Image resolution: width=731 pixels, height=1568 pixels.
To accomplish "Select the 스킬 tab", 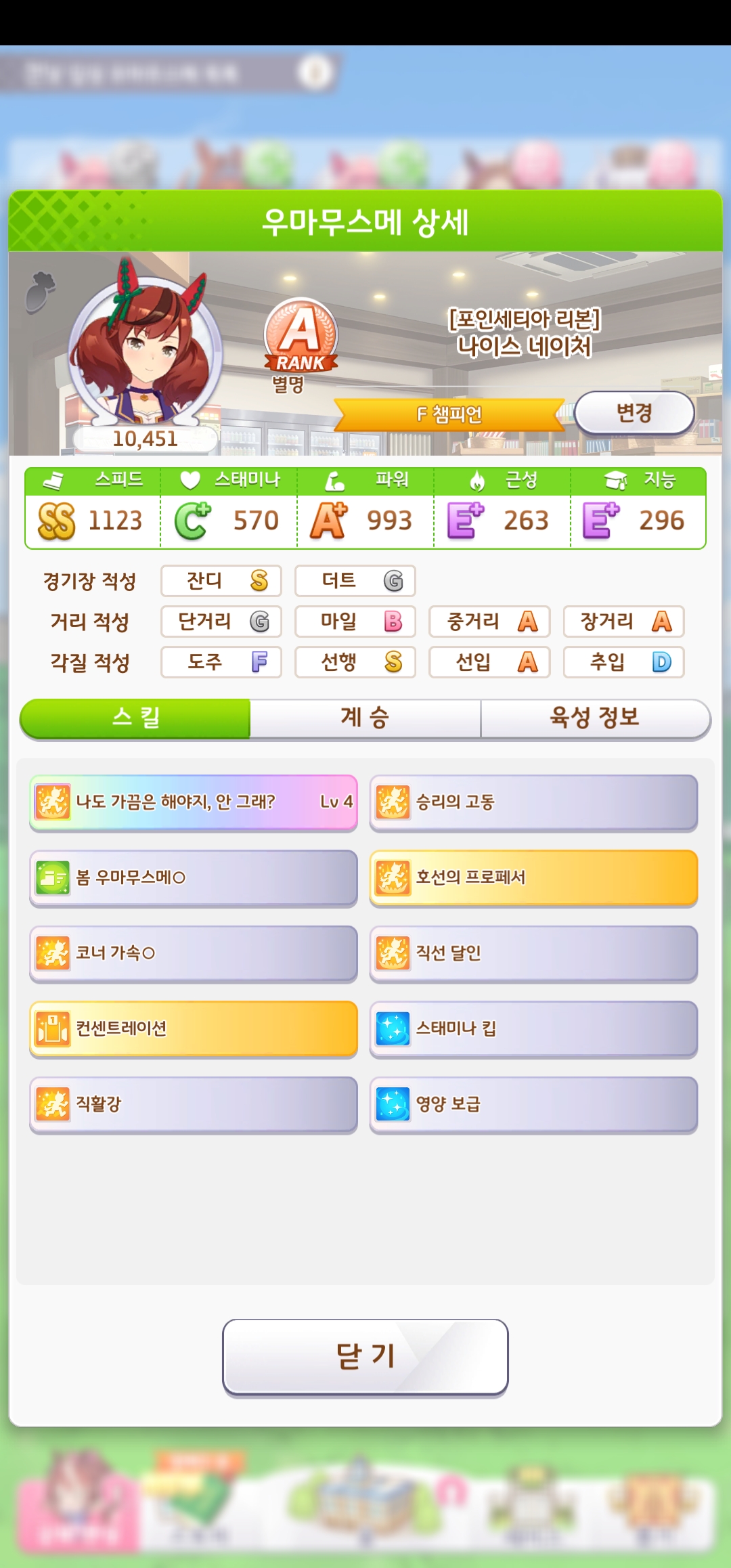I will coord(135,718).
